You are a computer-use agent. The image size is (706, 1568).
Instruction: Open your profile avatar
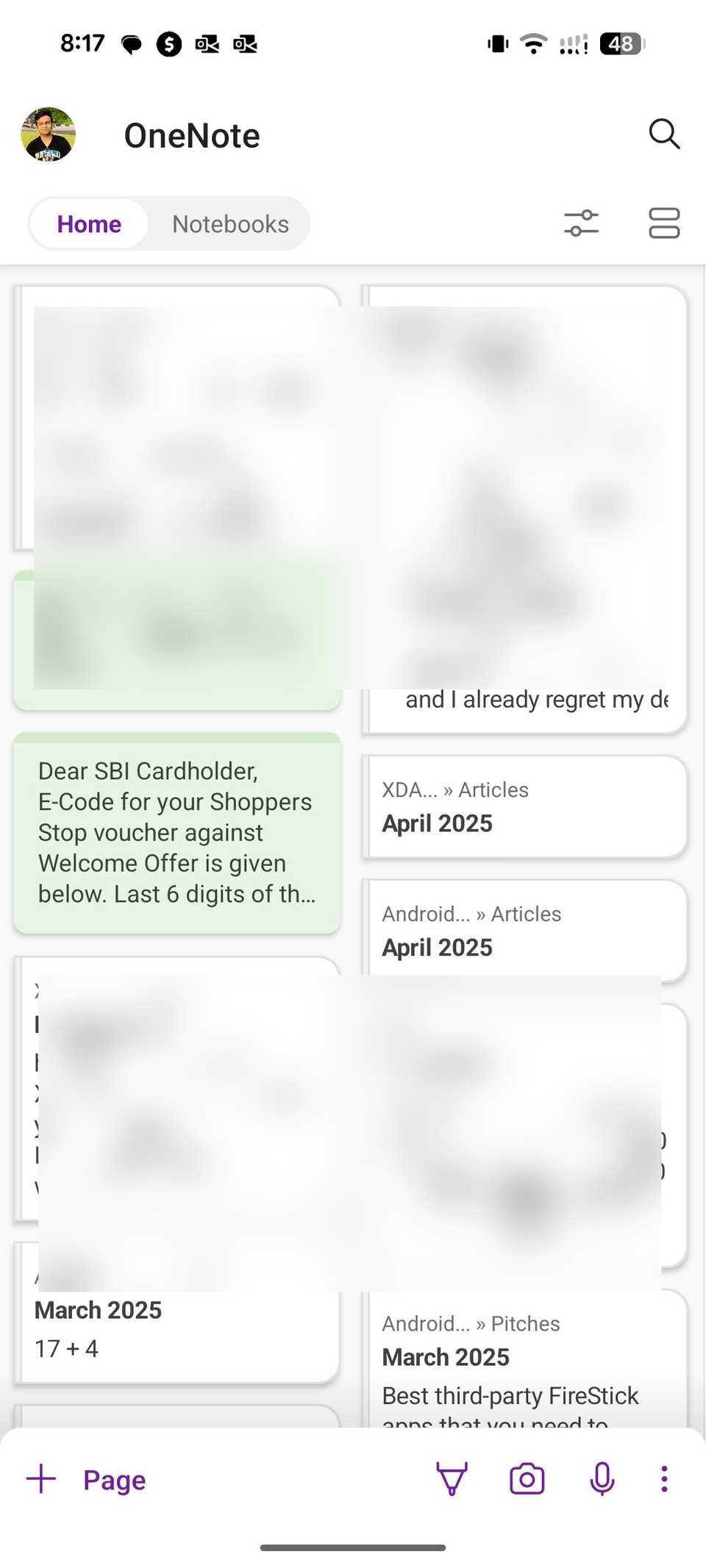tap(48, 135)
